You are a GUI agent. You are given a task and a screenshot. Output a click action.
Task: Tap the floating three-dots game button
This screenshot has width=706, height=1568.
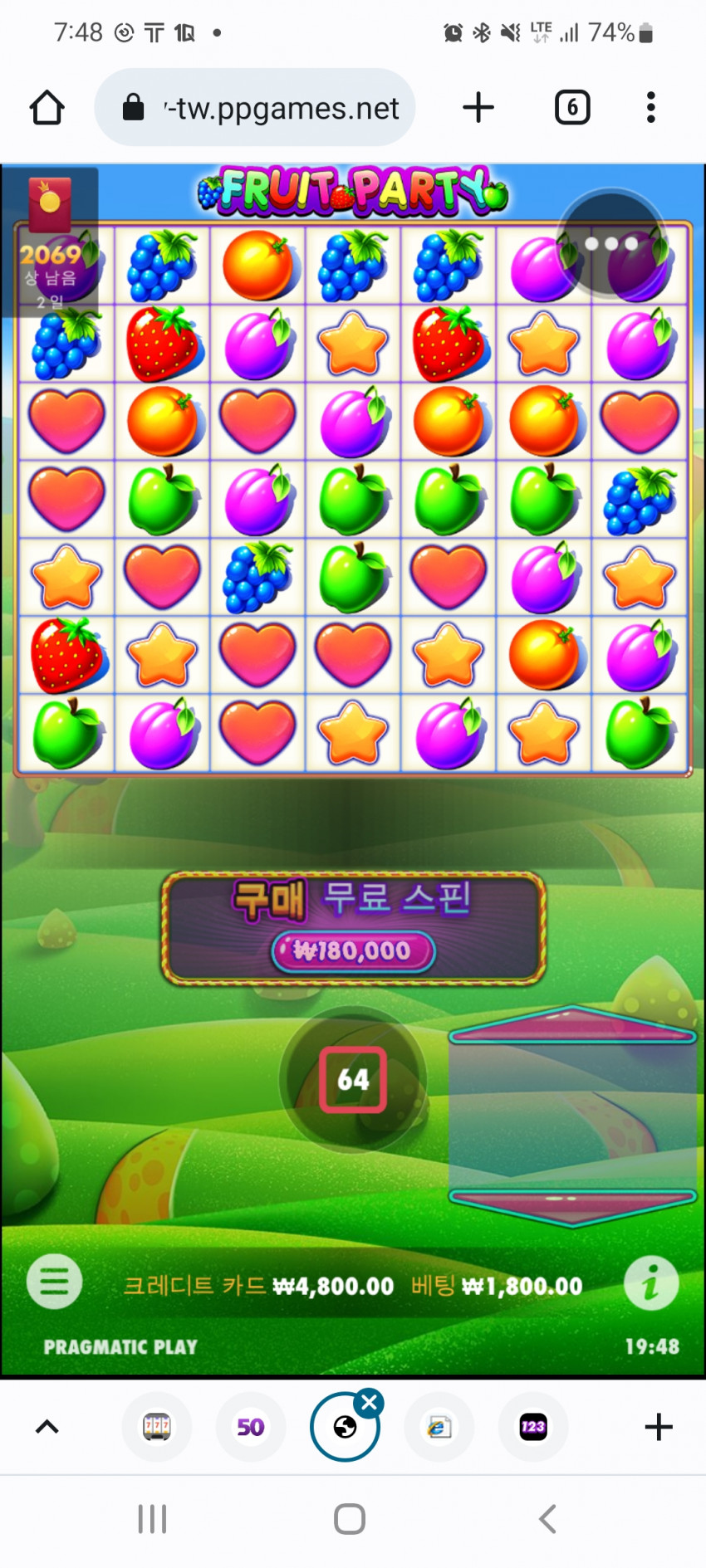point(611,244)
